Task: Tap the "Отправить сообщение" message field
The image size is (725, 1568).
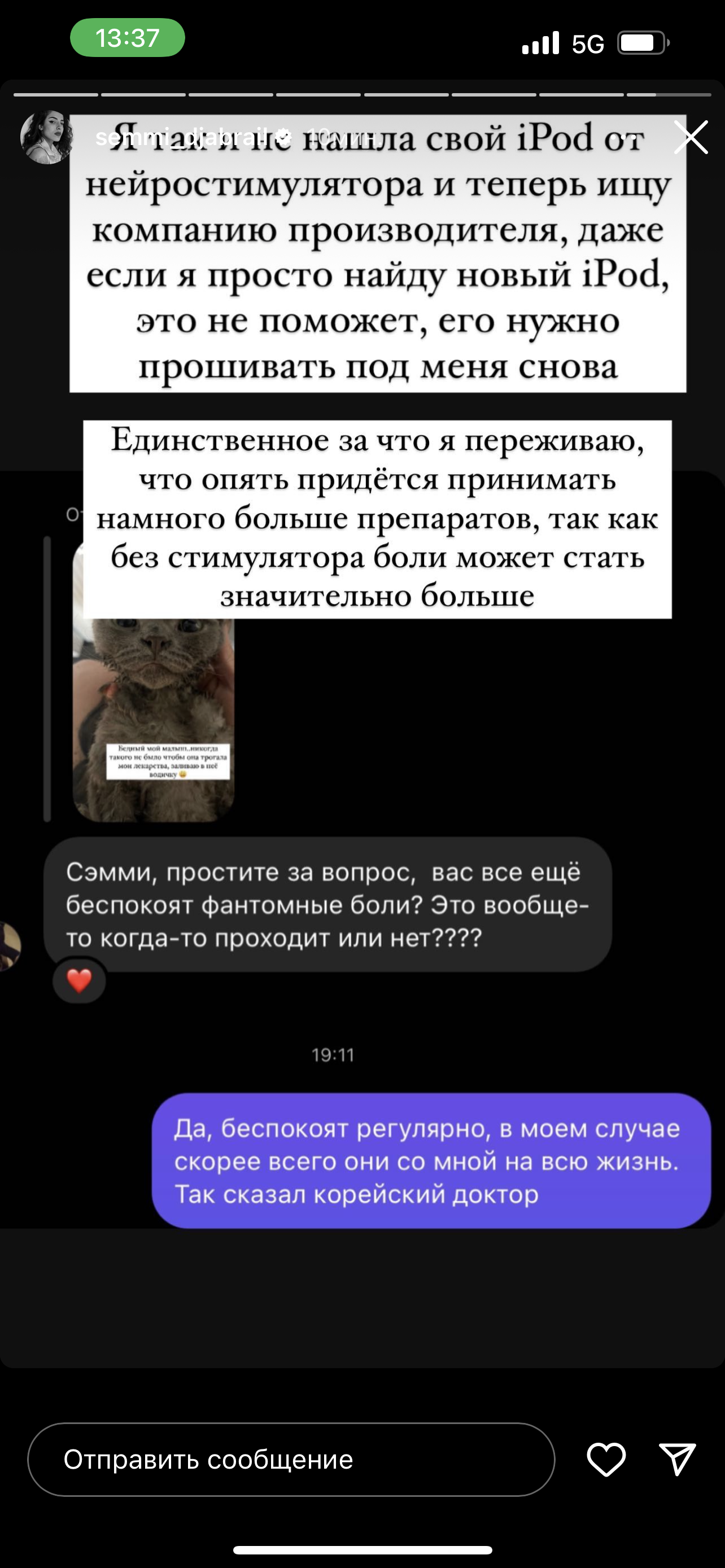Action: click(291, 1460)
